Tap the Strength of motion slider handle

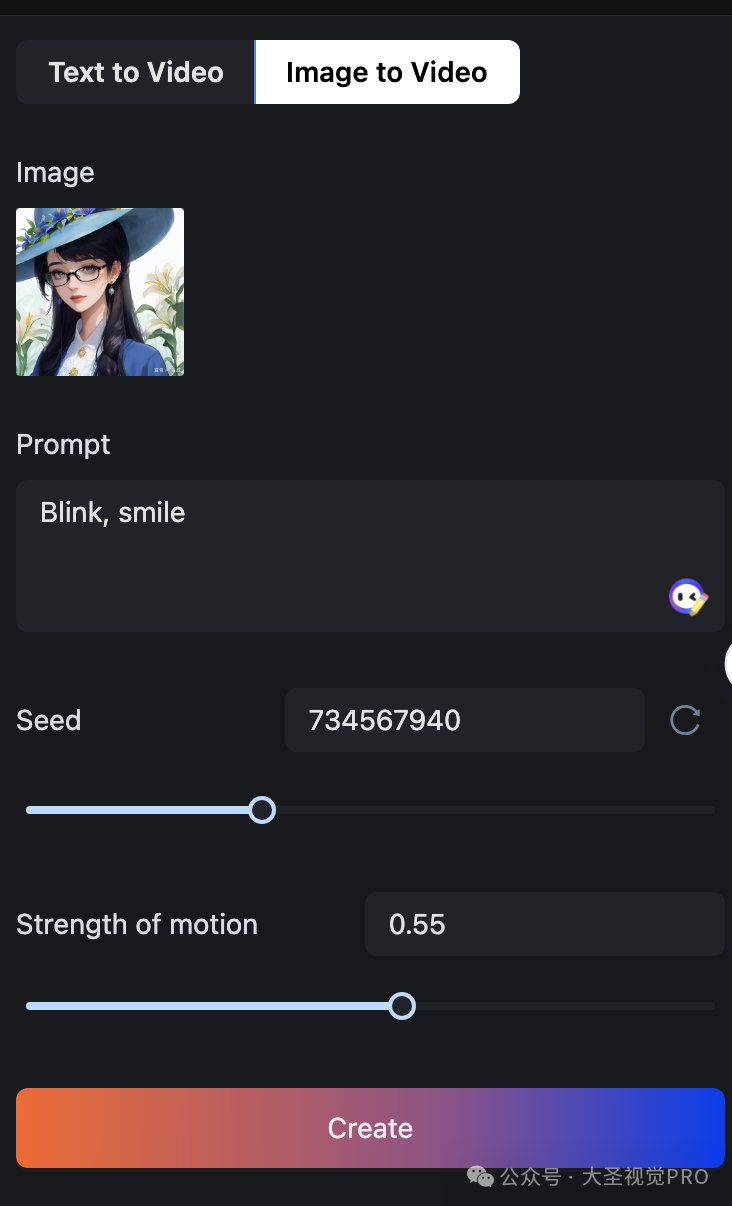[402, 1006]
